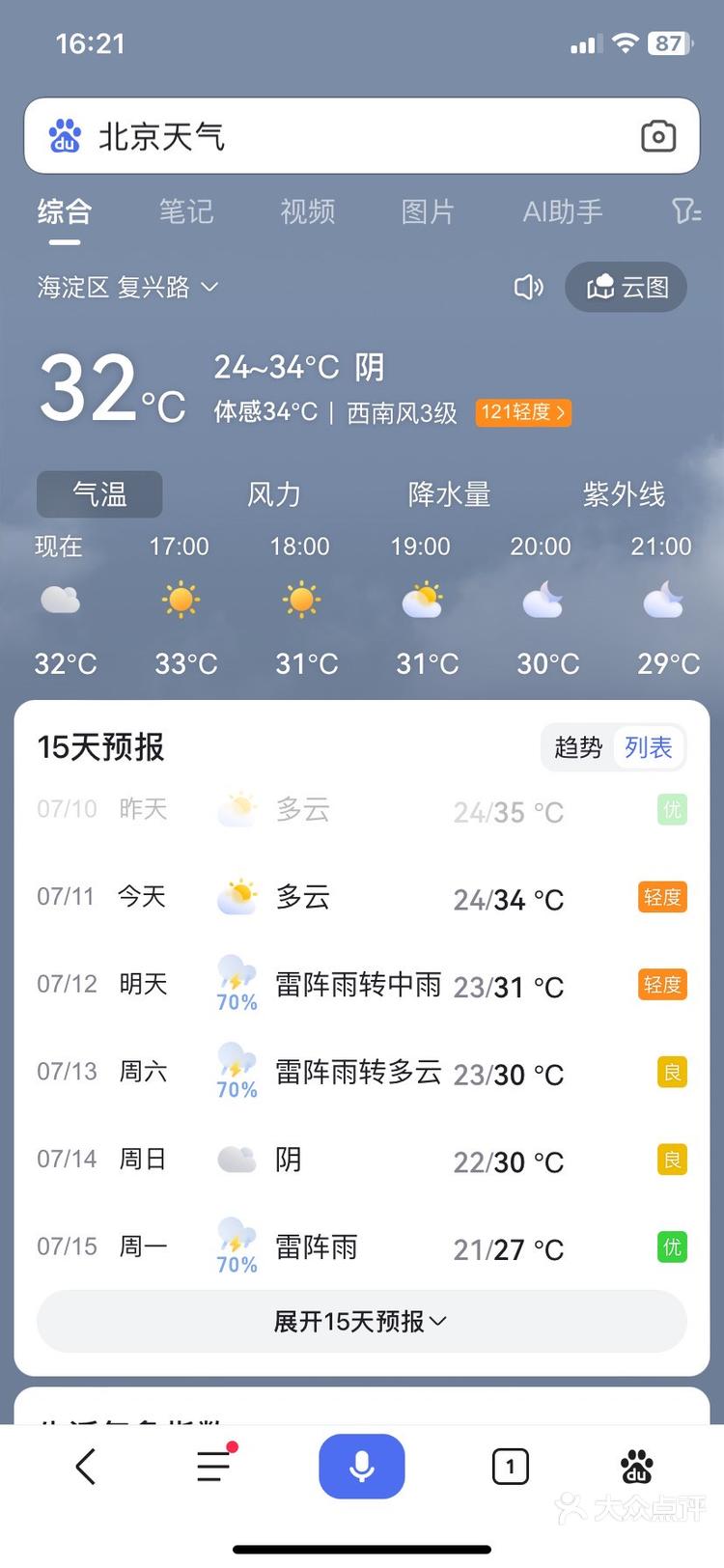The height and width of the screenshot is (1568, 724).
Task: Change location from 海淀区 复兴路
Action: (127, 287)
